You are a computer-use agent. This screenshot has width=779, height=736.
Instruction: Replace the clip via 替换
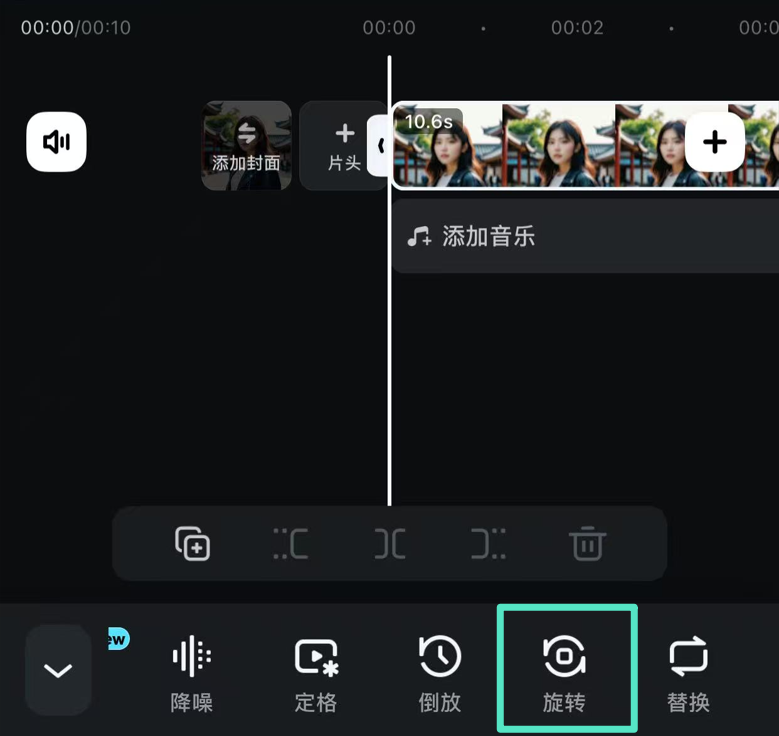688,673
